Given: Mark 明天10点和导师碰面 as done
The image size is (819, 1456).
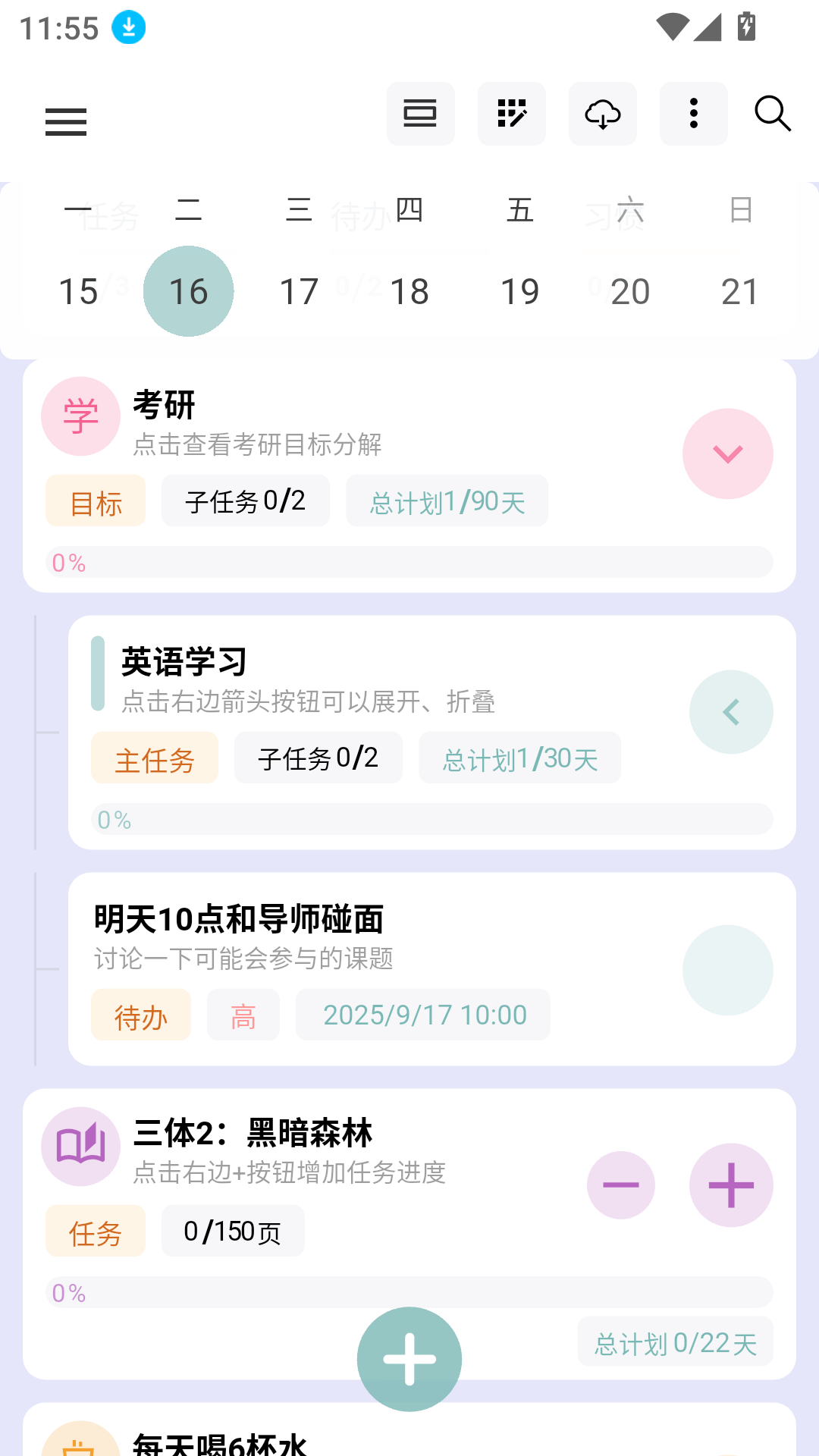Looking at the screenshot, I should (728, 970).
